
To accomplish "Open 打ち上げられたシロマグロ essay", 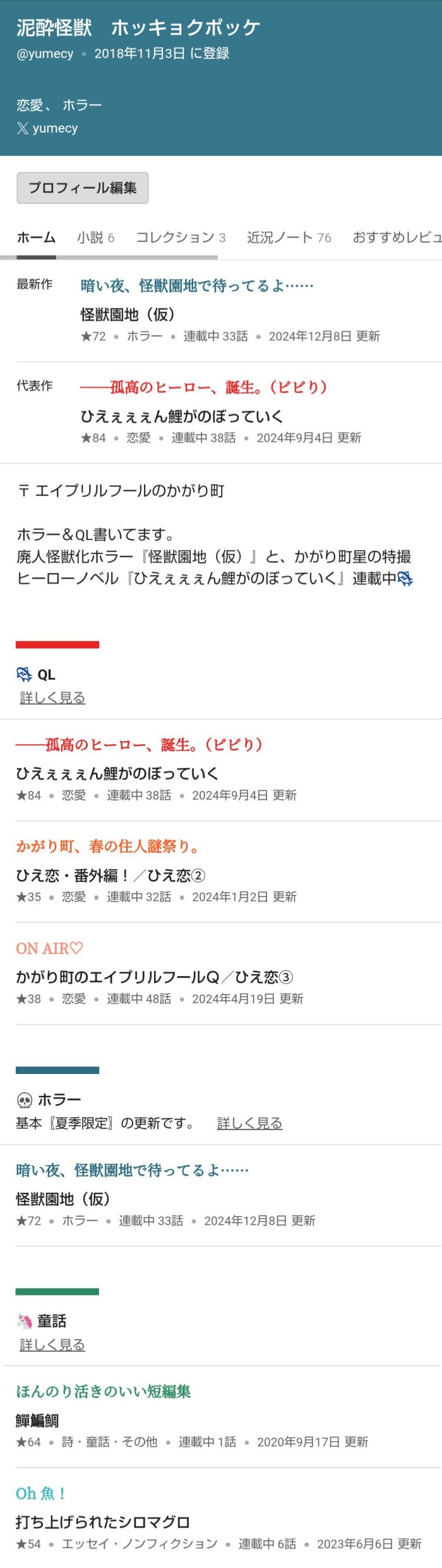I will click(103, 1522).
